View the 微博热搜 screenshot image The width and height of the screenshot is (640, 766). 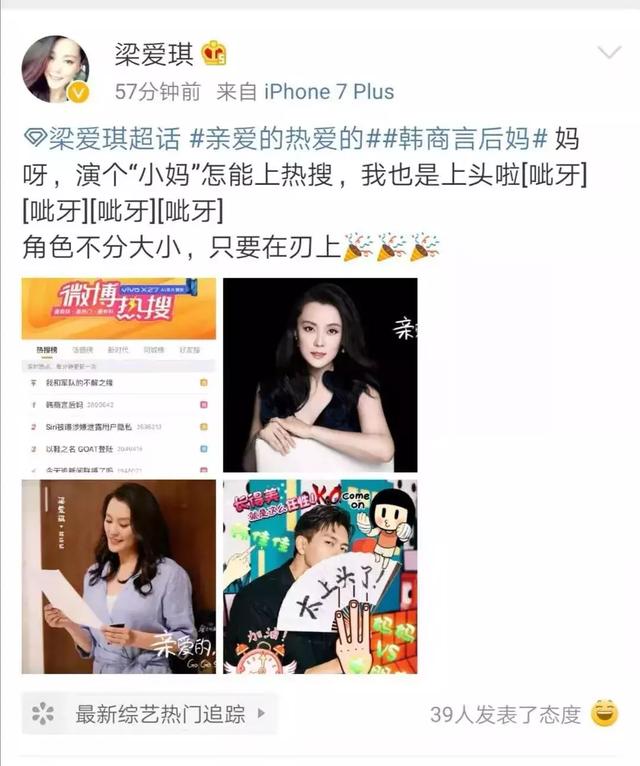(119, 375)
